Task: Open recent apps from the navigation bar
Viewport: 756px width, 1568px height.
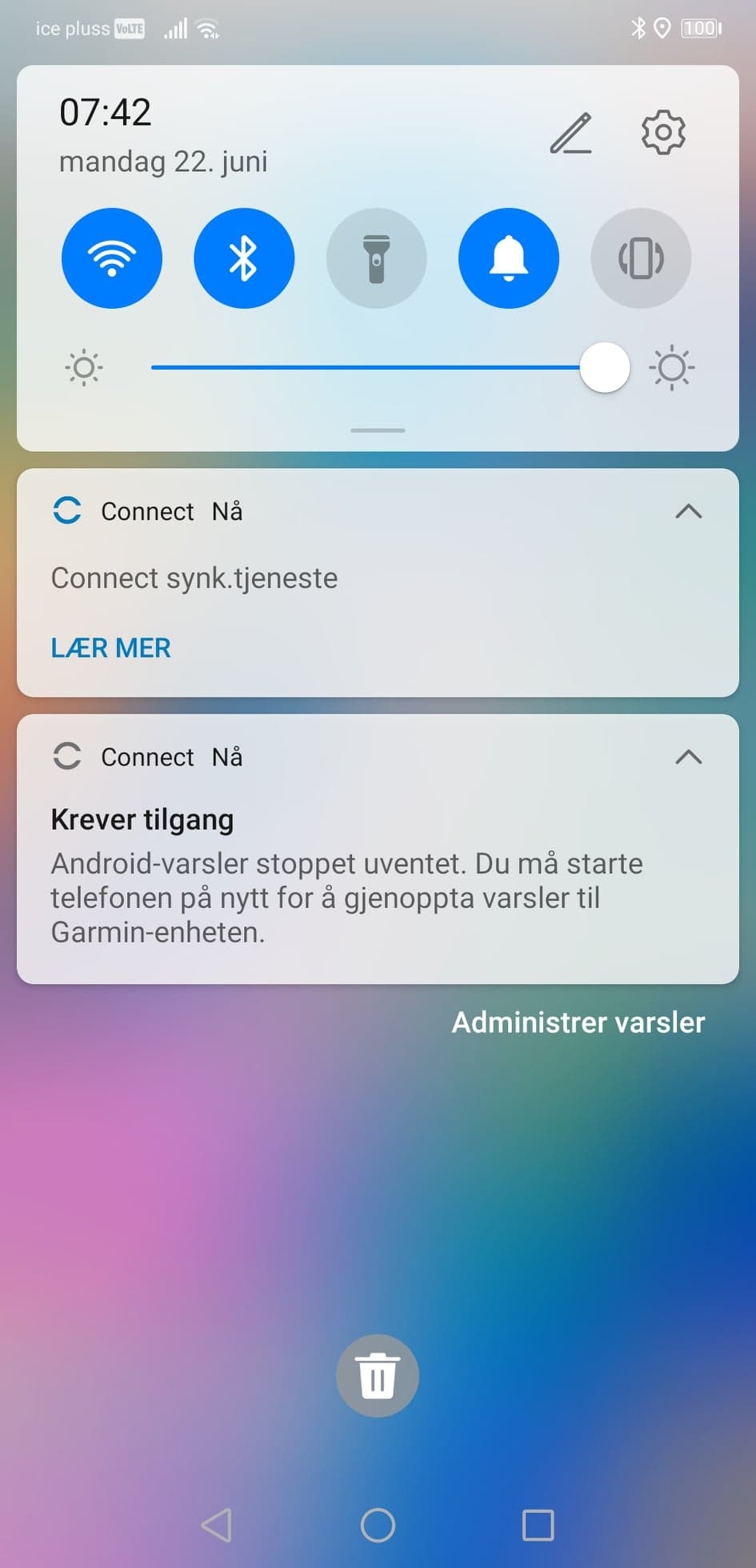Action: click(x=538, y=1525)
